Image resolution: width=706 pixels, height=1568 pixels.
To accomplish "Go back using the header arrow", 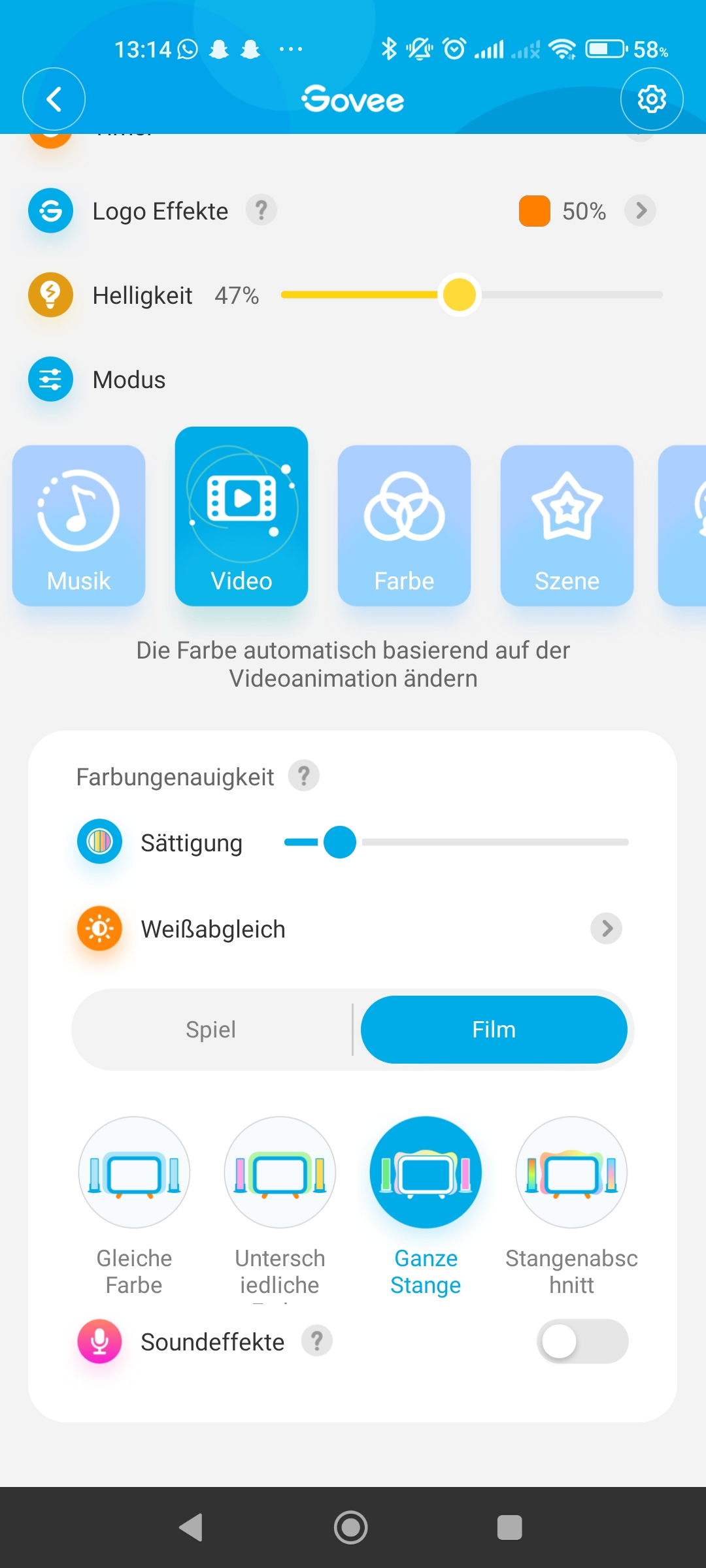I will click(x=54, y=99).
